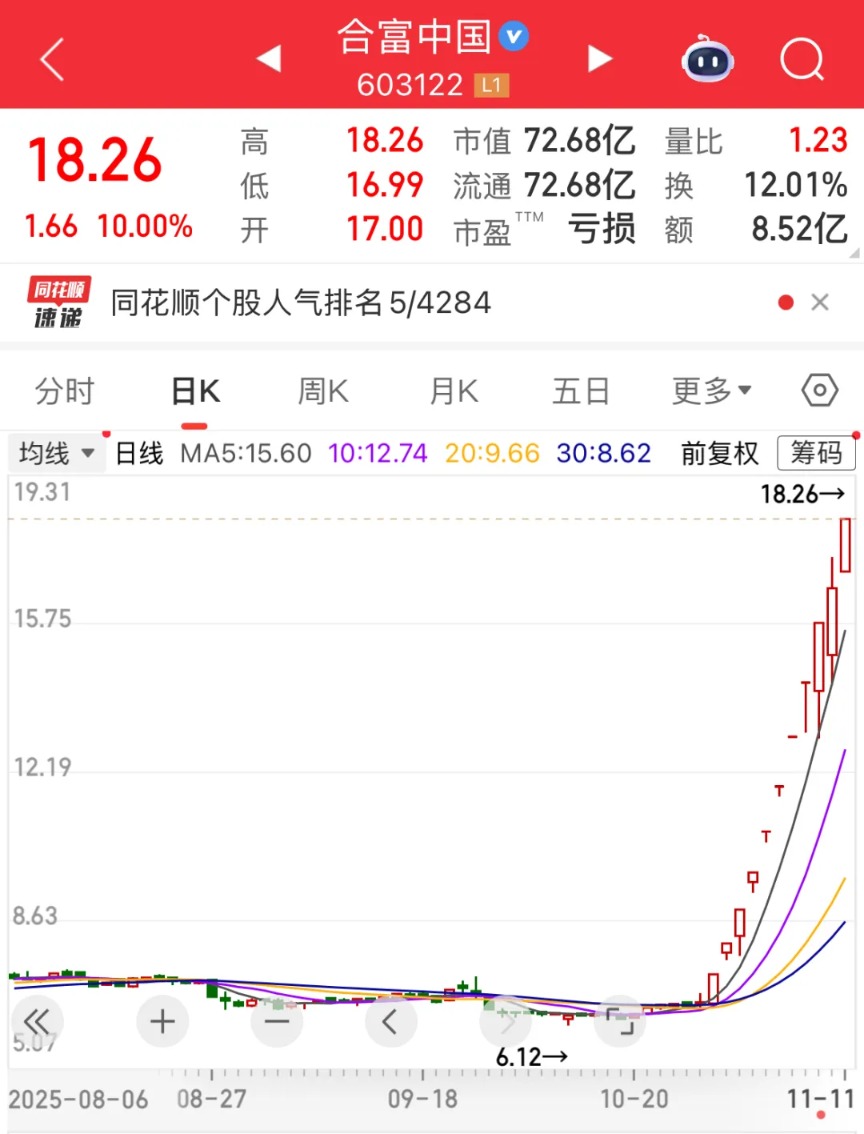
Task: Toggle the 筹码 chip distribution panel
Action: point(816,453)
